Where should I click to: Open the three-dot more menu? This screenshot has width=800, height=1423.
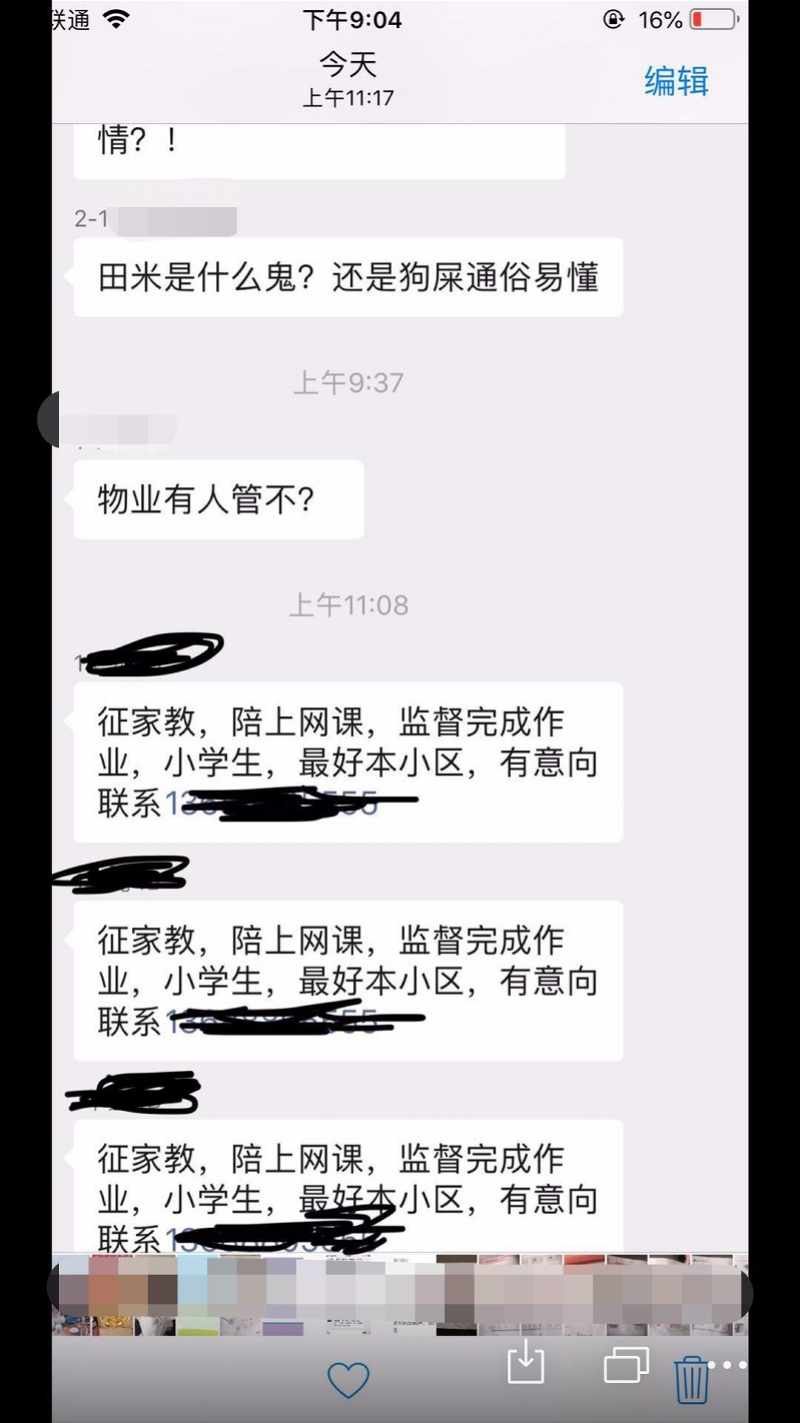727,1365
